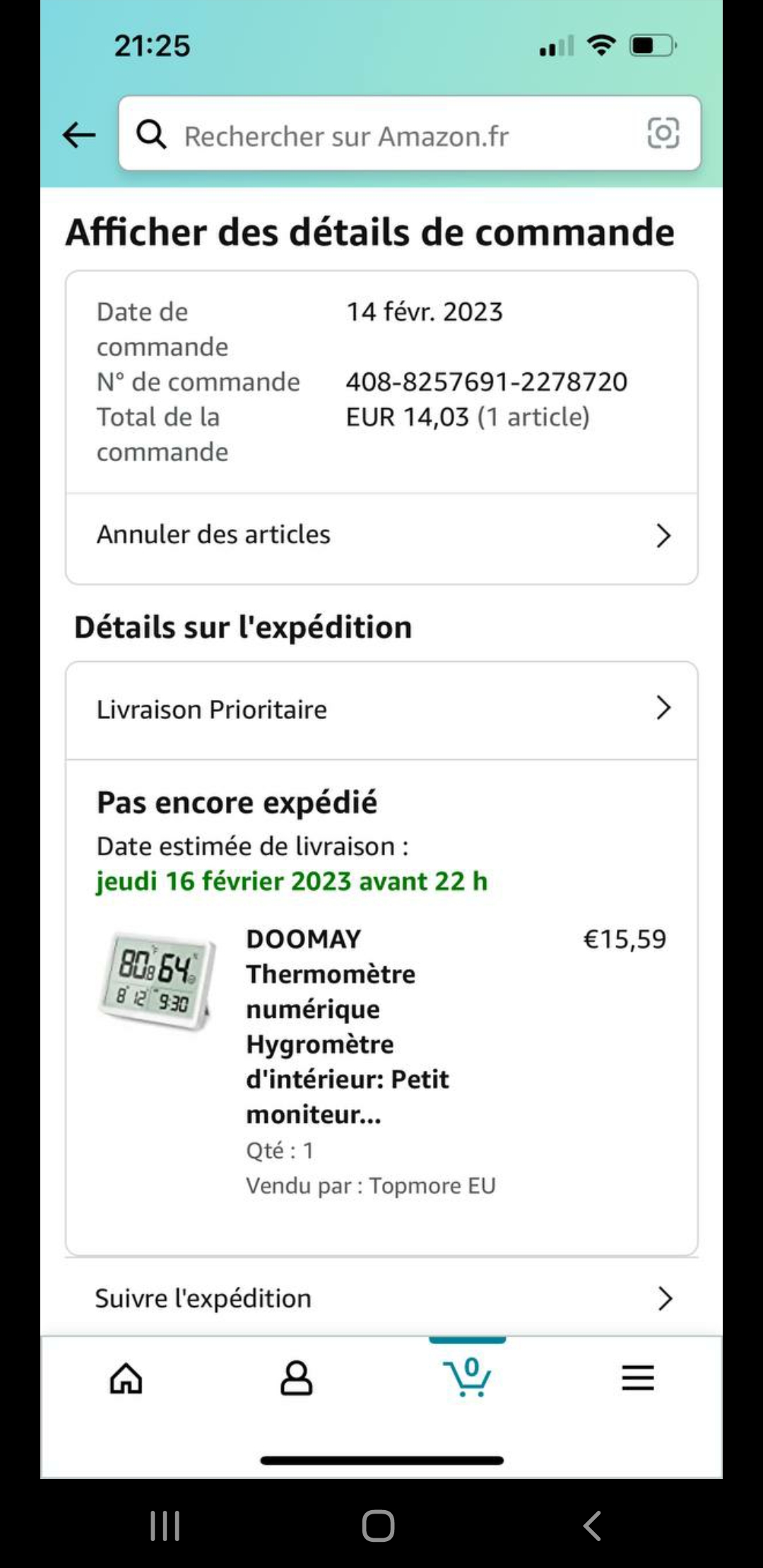Open Suivre l'expédition
The width and height of the screenshot is (763, 1568).
(x=381, y=1298)
